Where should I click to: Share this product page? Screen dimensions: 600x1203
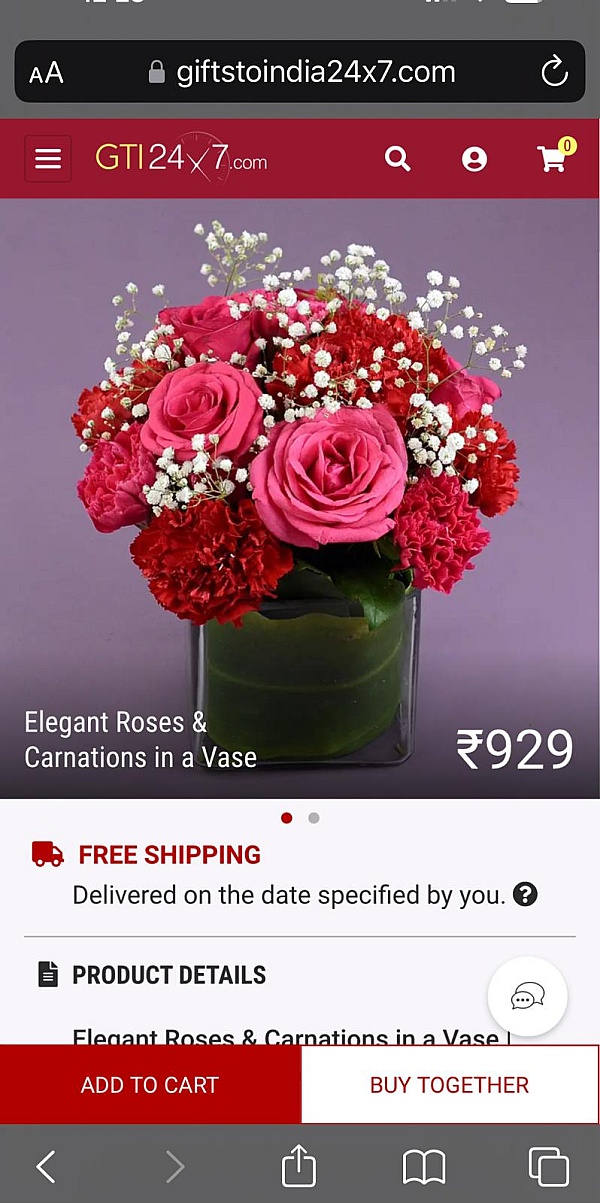point(298,1166)
